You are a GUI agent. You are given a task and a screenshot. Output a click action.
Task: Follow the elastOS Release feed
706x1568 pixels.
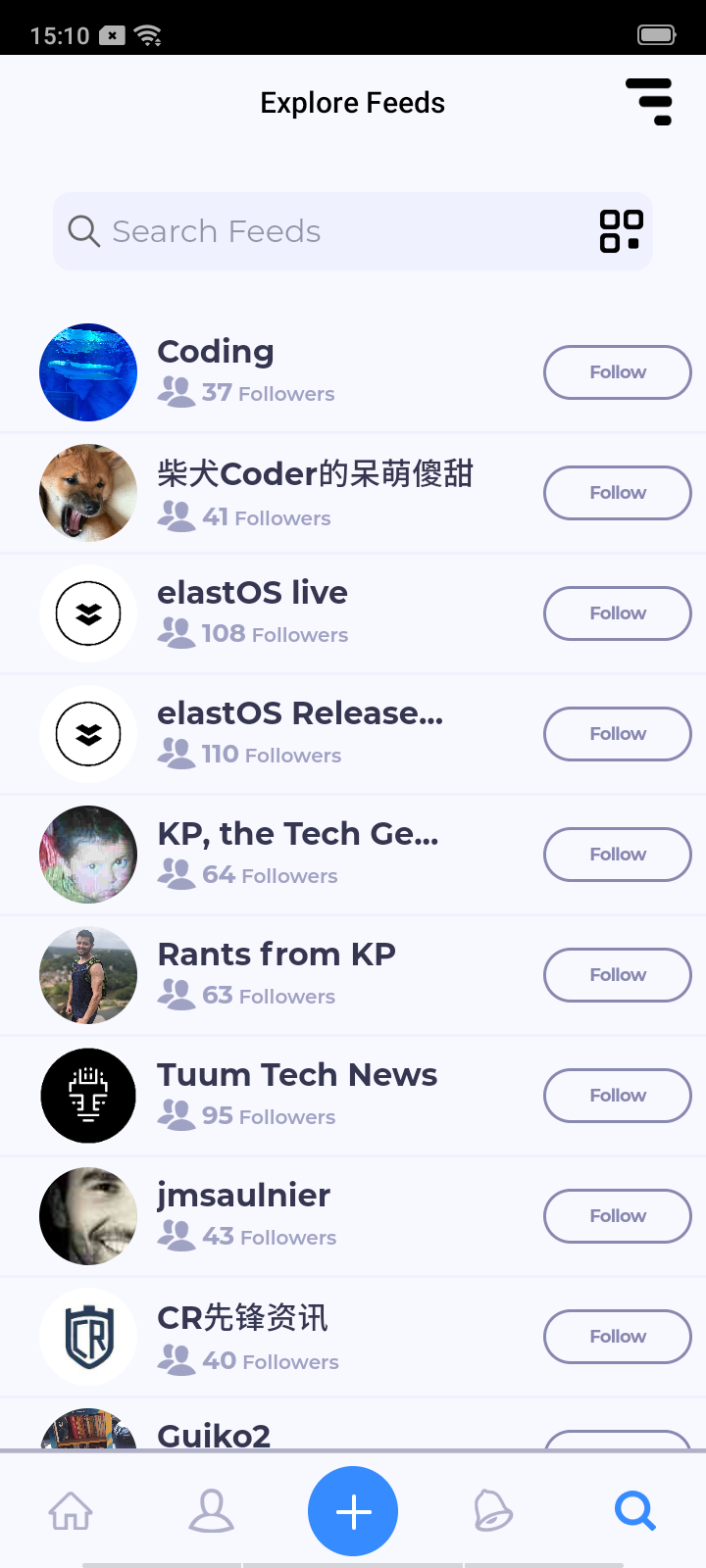pos(618,734)
